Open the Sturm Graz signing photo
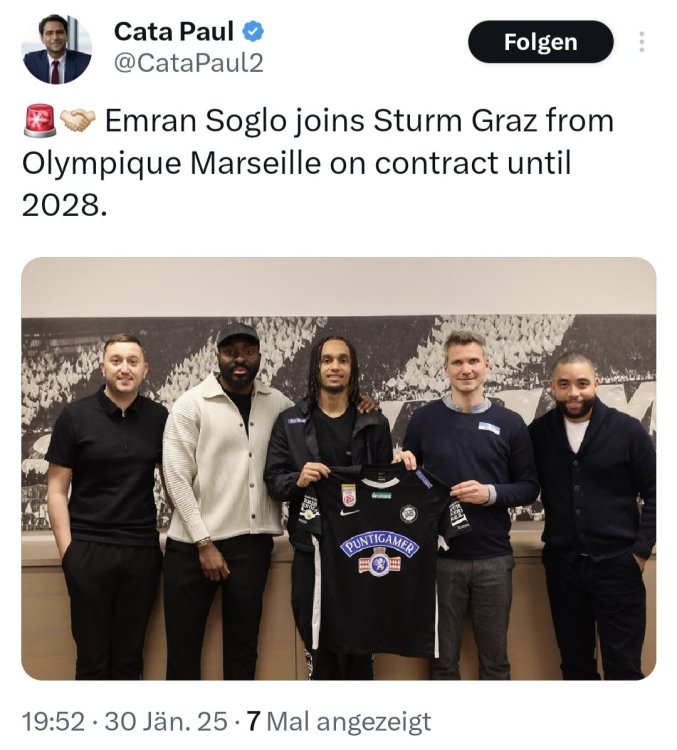Viewport: 677px width, 750px height. click(x=338, y=468)
